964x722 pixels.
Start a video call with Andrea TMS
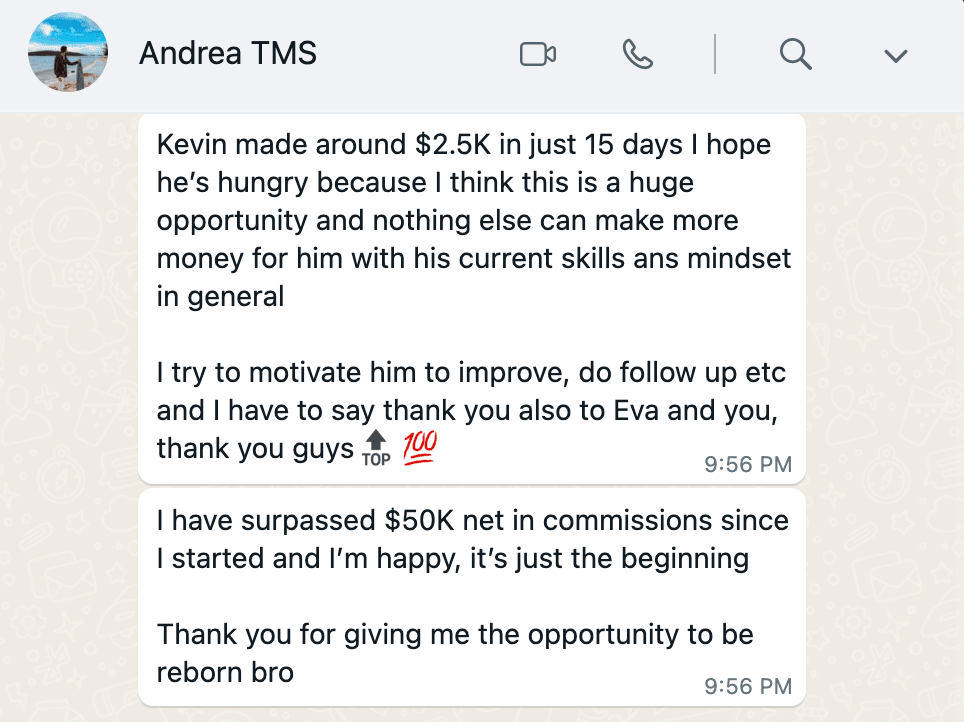pos(538,54)
